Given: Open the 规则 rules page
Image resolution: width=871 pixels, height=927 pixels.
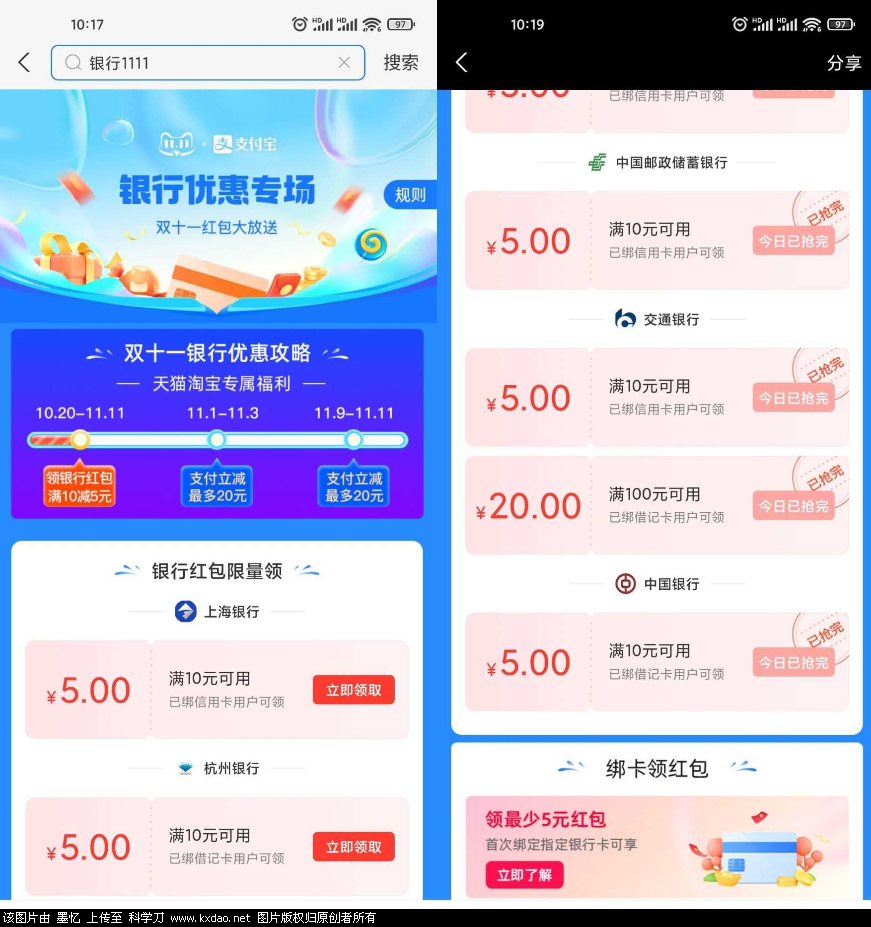Looking at the screenshot, I should (409, 195).
